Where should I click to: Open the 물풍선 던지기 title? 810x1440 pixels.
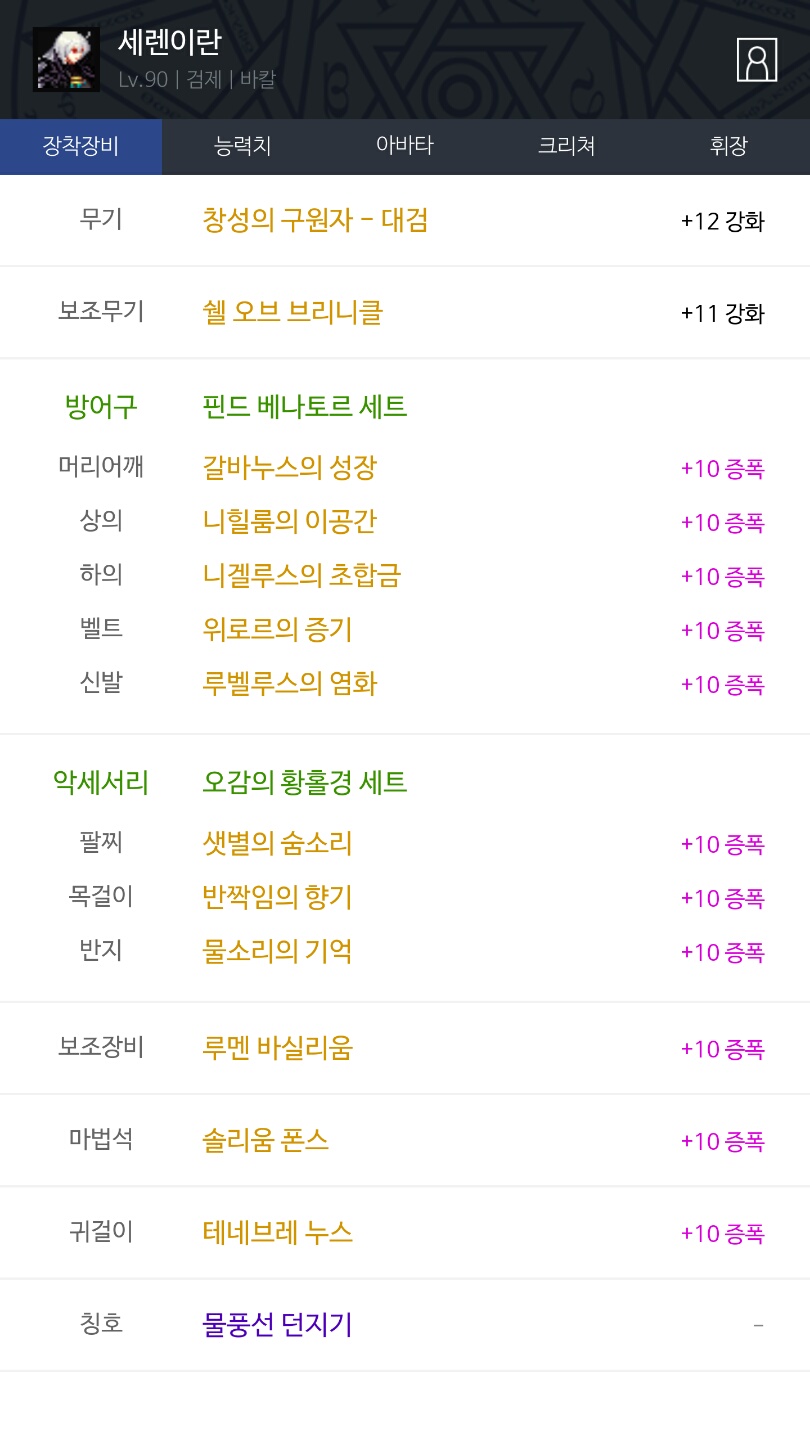277,1325
